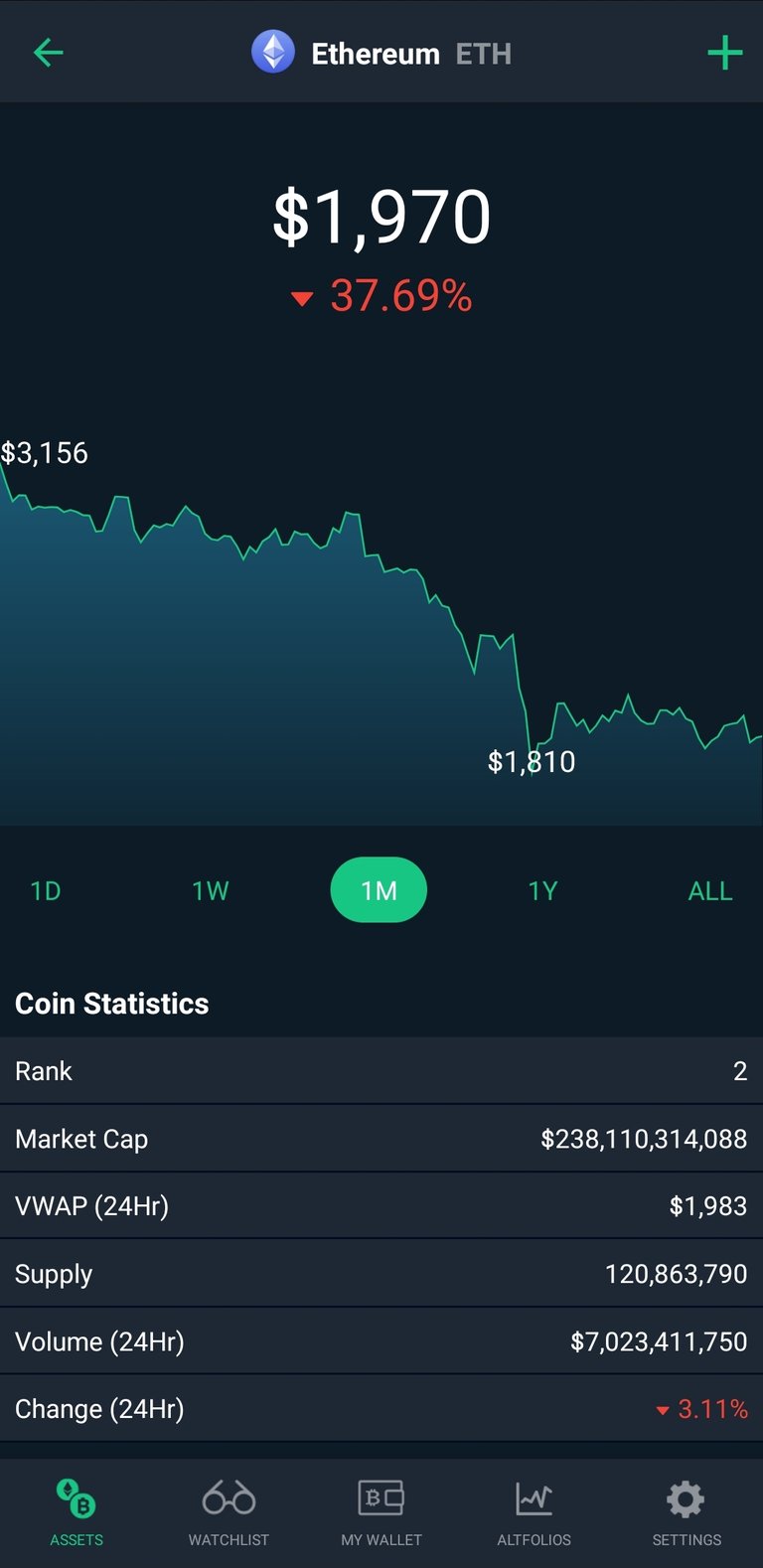Switch to the Watchlist tab

[229, 1512]
